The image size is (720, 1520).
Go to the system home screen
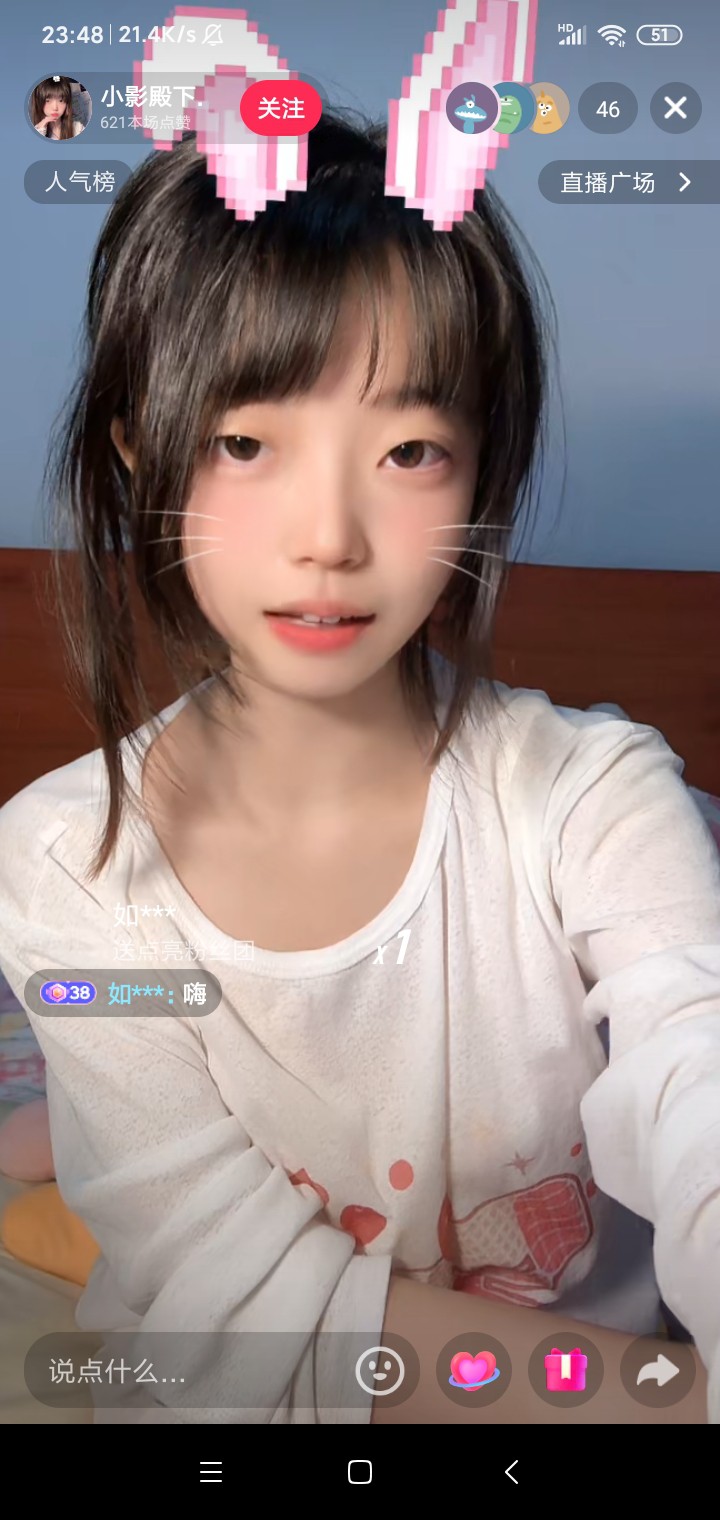coord(360,1471)
